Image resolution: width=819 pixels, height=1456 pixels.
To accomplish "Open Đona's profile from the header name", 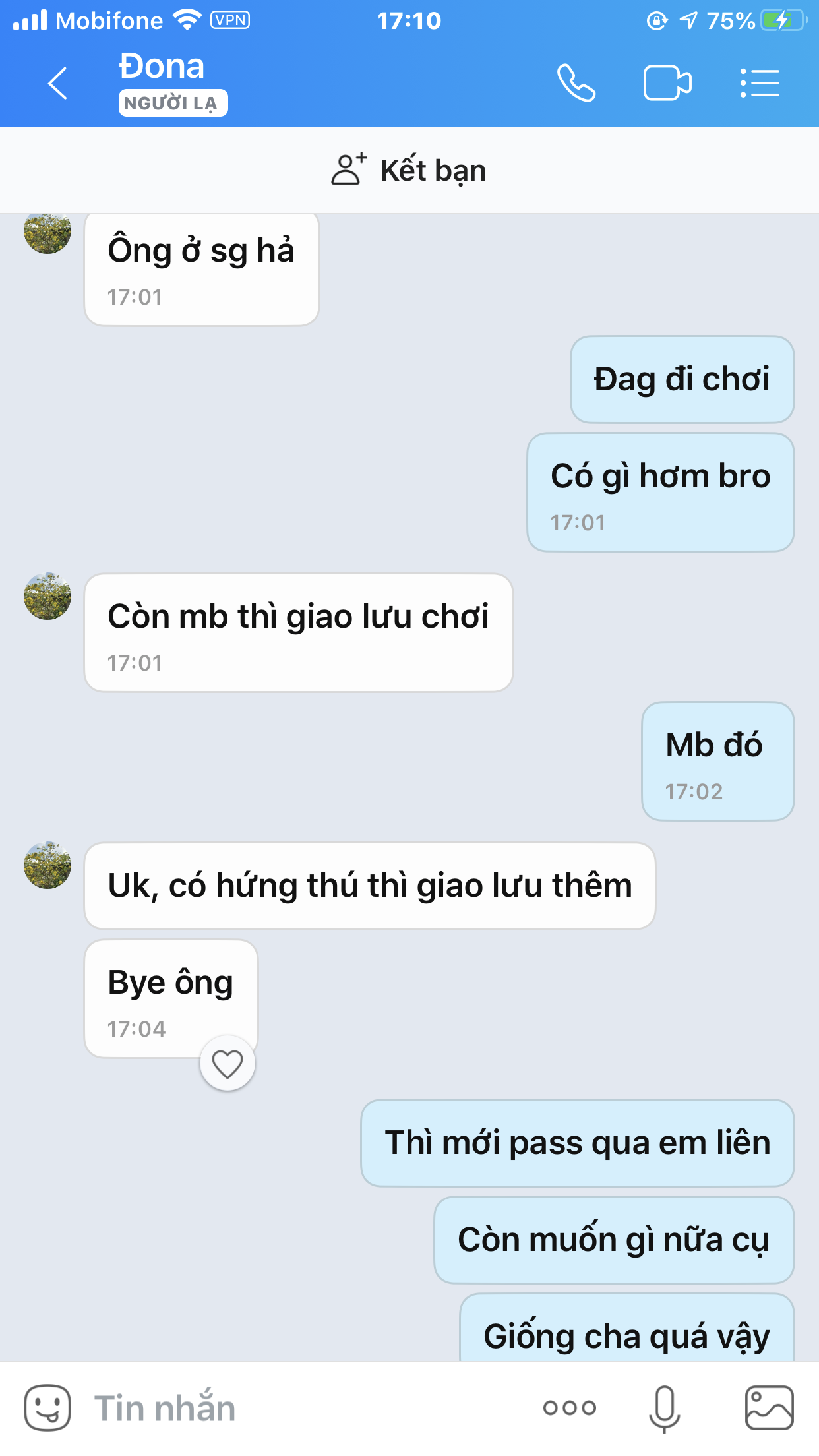I will click(x=162, y=67).
